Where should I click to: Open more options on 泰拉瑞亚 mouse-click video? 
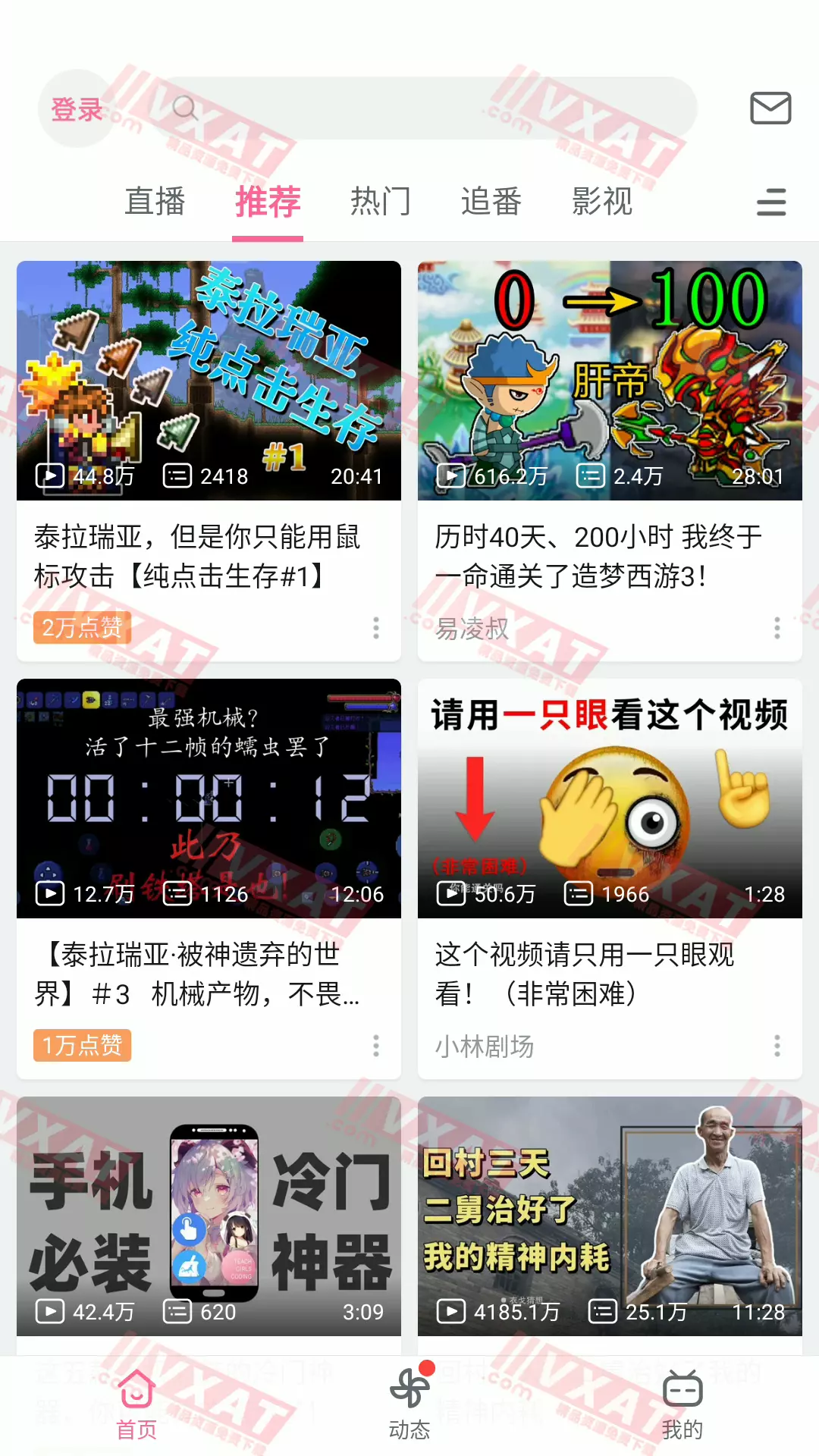point(376,628)
